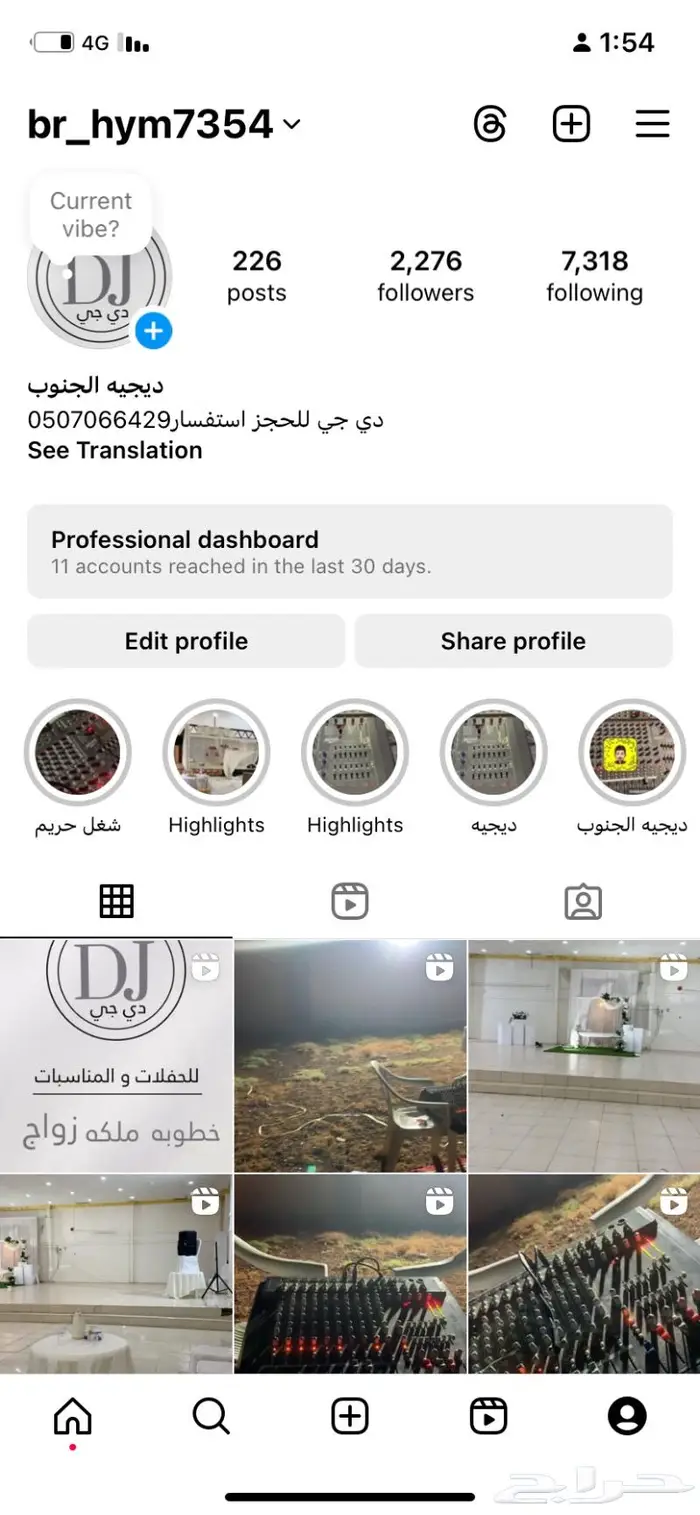Open the Professional dashboard
Screen dimensions: 700x1515
tap(349, 551)
